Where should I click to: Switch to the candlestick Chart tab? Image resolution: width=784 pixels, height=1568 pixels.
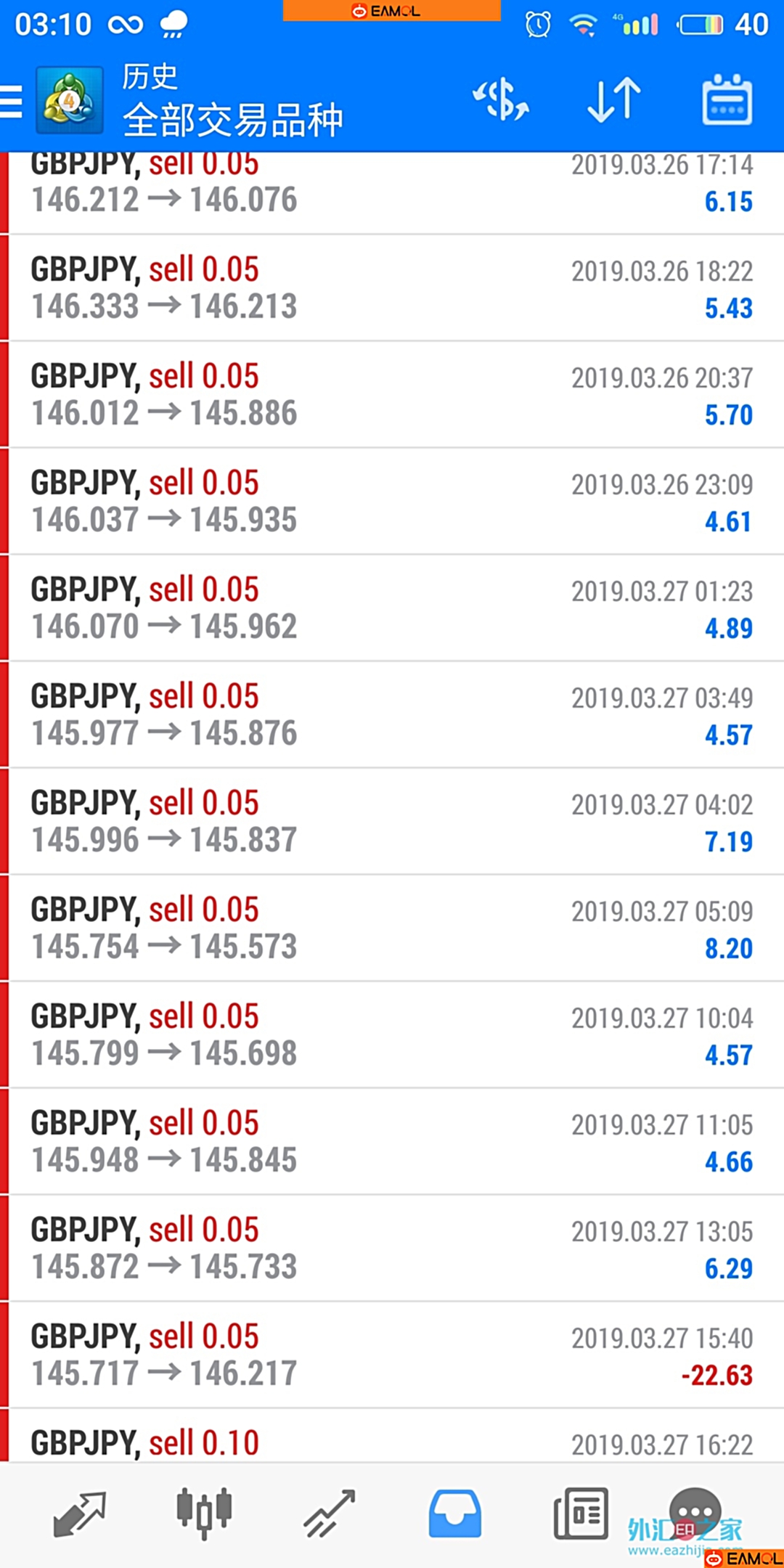(204, 1513)
